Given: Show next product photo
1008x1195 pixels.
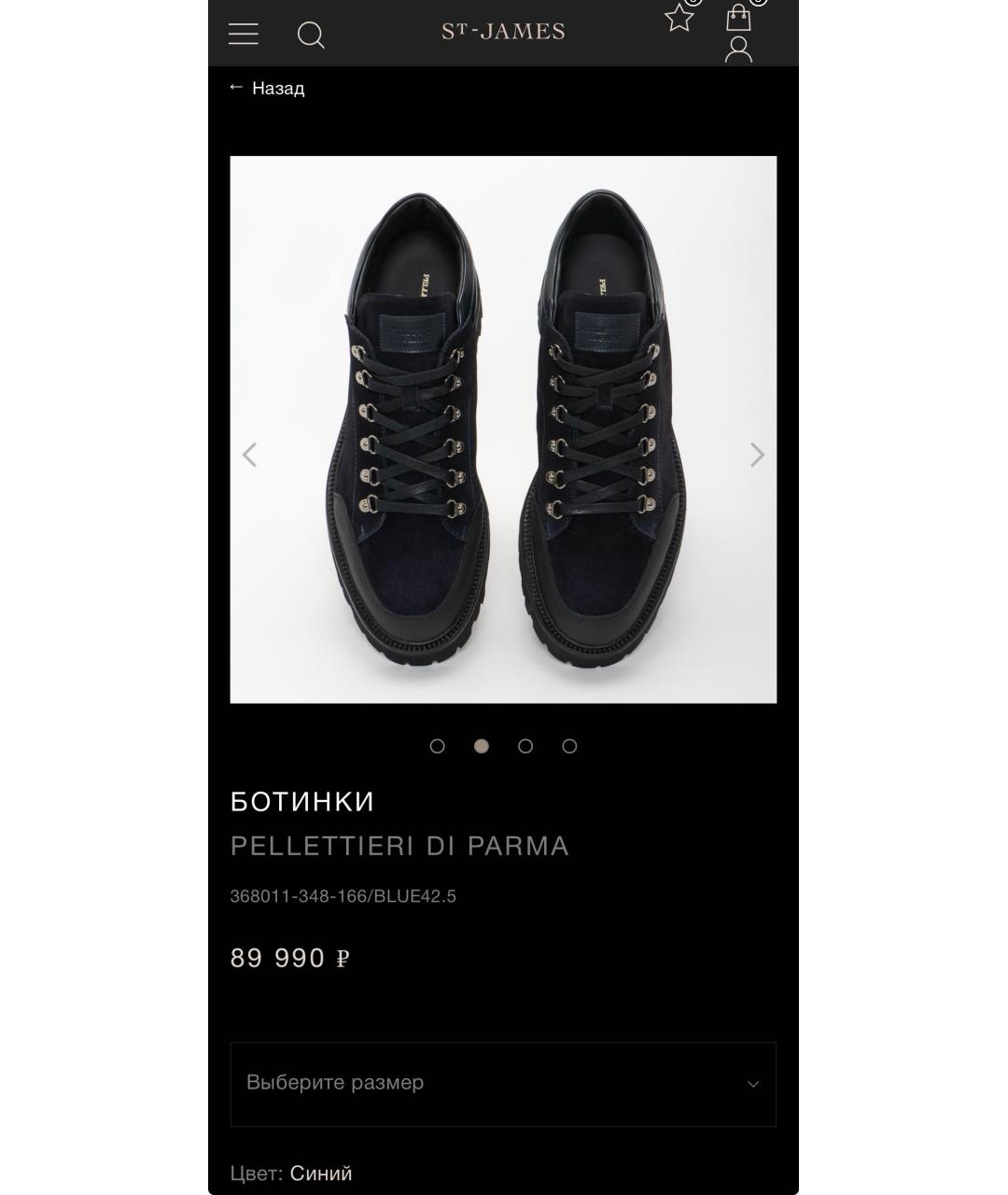Looking at the screenshot, I should point(757,455).
